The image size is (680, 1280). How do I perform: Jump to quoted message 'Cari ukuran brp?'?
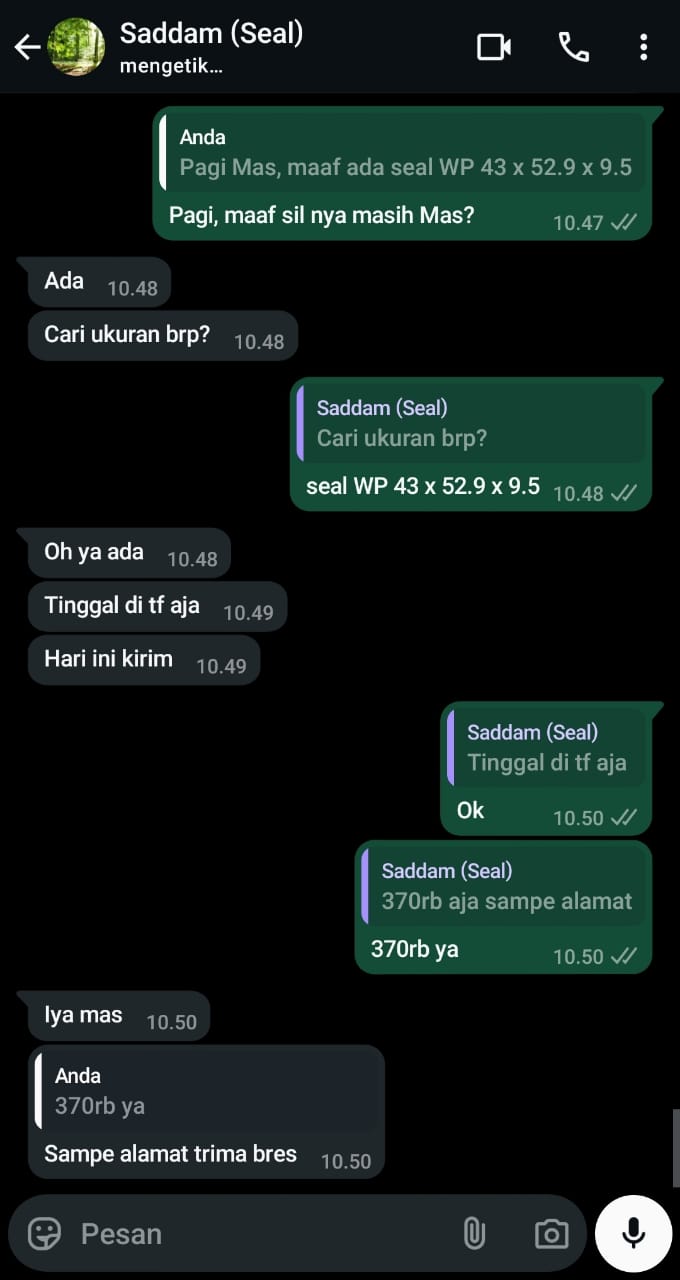(470, 423)
